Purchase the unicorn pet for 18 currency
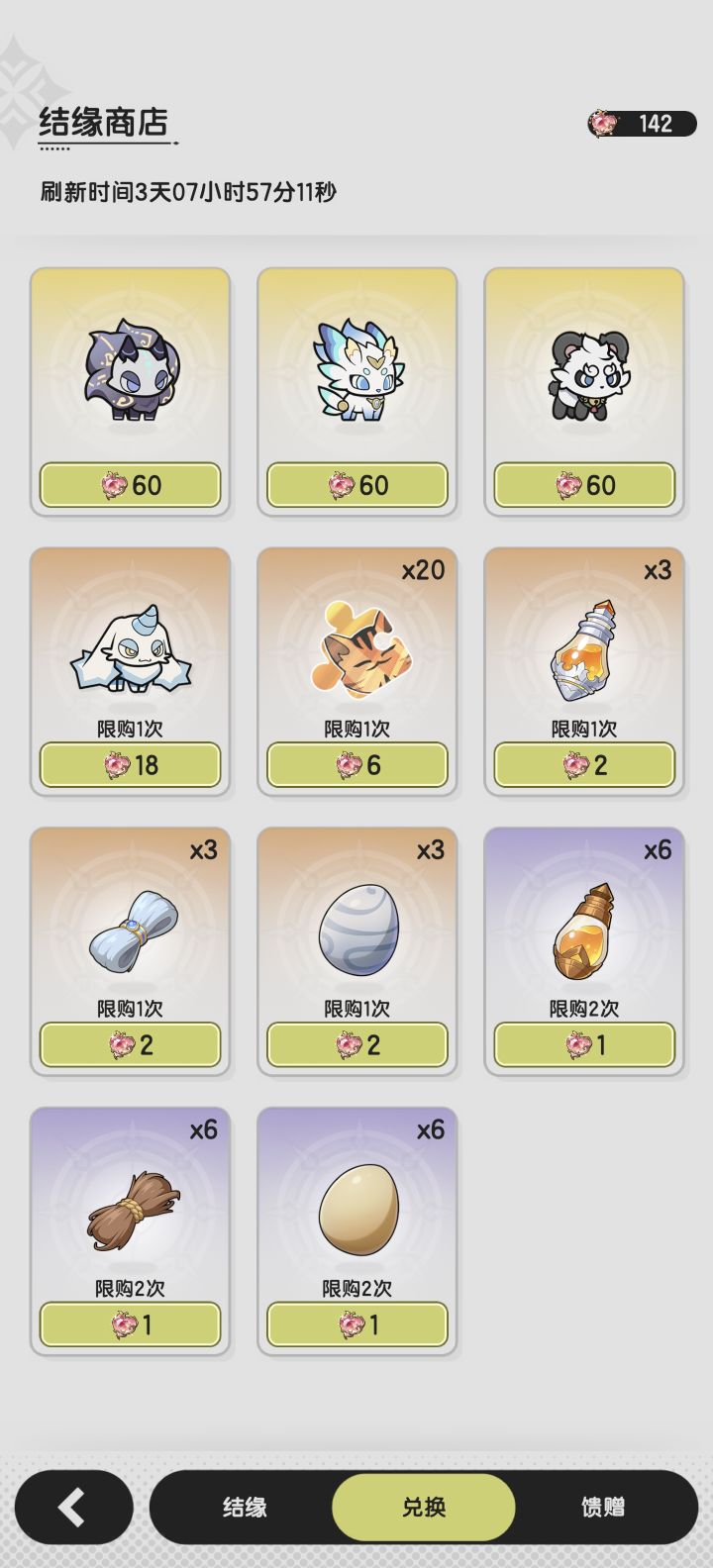The width and height of the screenshot is (713, 1568). tap(130, 765)
